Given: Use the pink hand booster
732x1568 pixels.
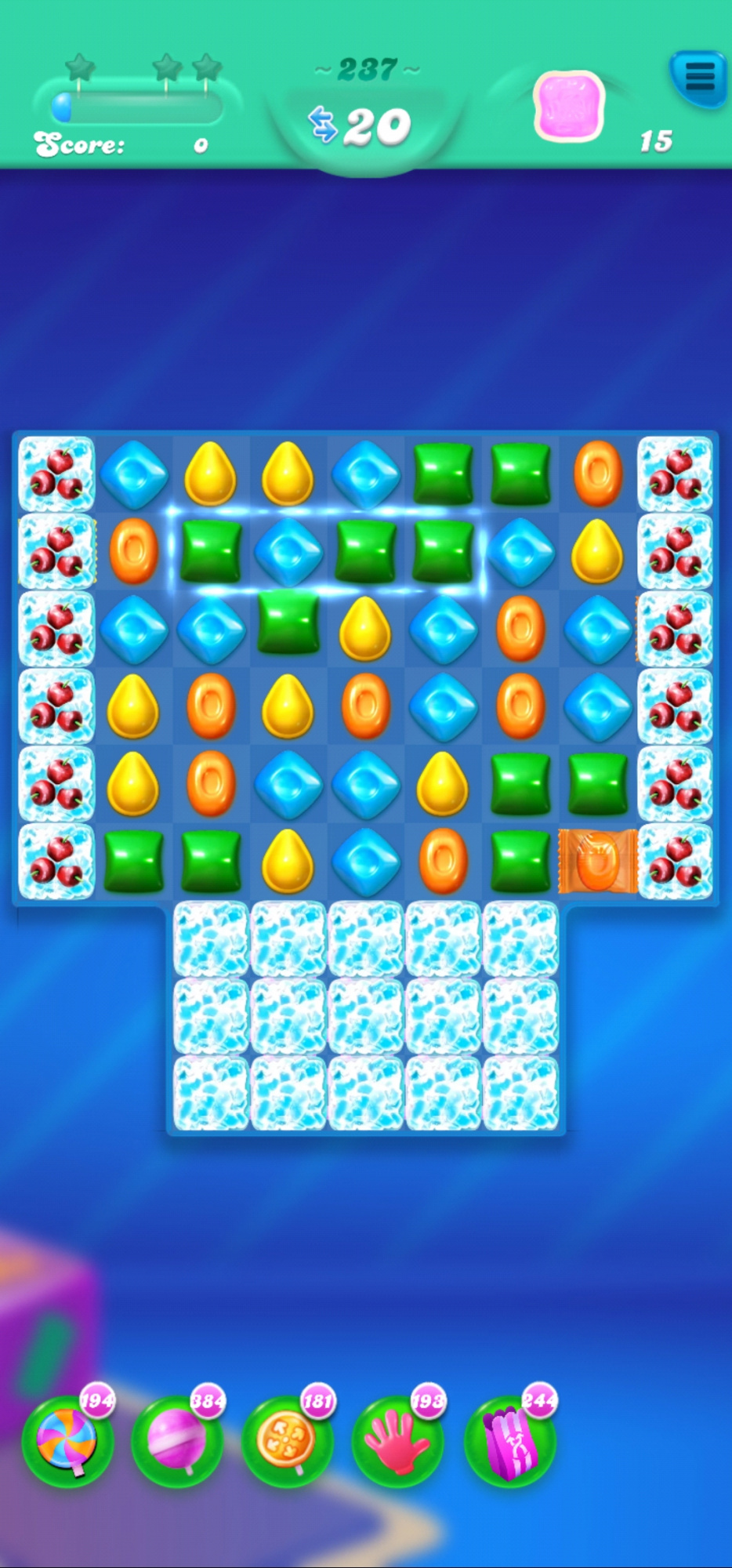Looking at the screenshot, I should tap(399, 1440).
